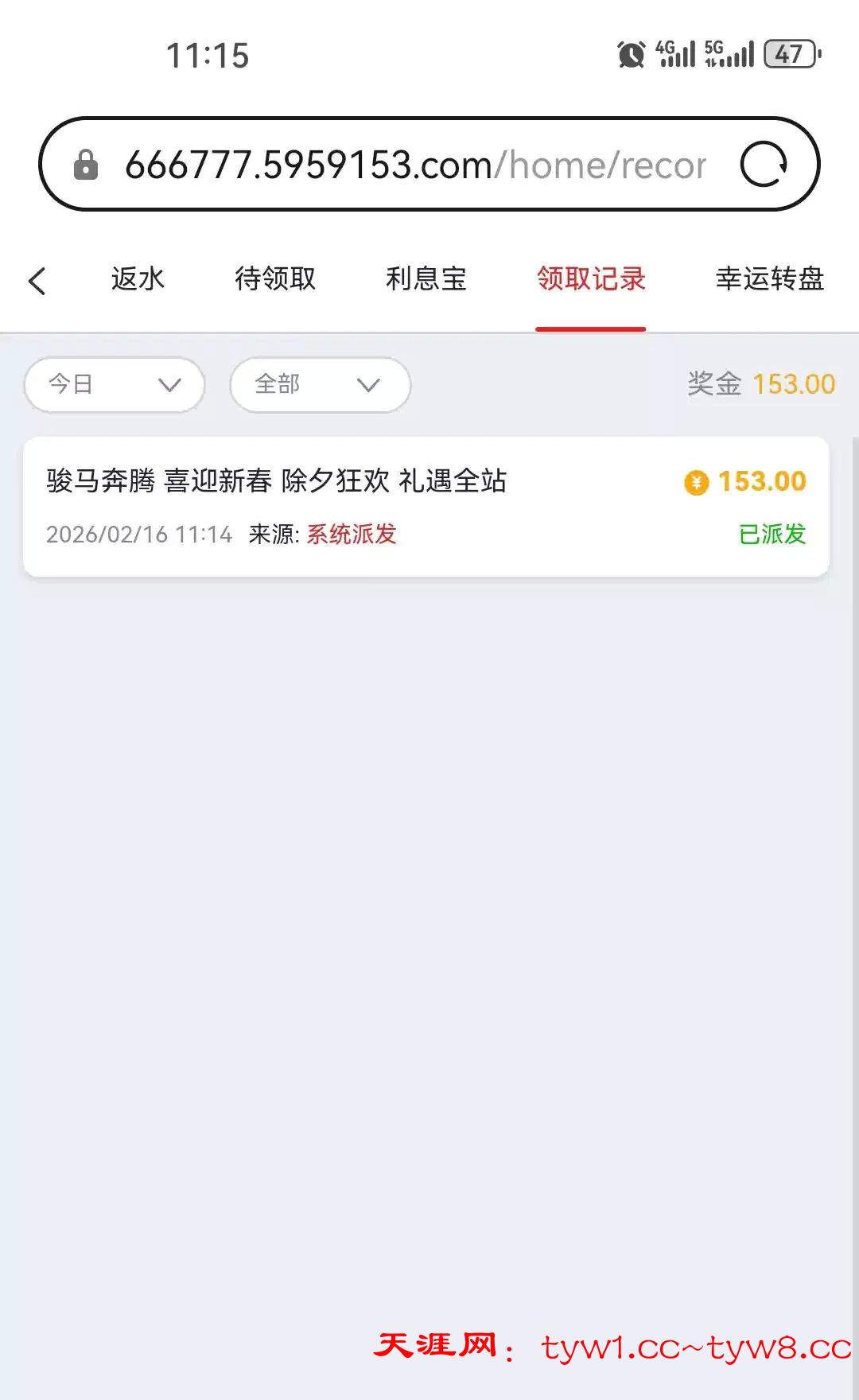
Task: Reload the page with the refresh icon
Action: pyautogui.click(x=763, y=165)
